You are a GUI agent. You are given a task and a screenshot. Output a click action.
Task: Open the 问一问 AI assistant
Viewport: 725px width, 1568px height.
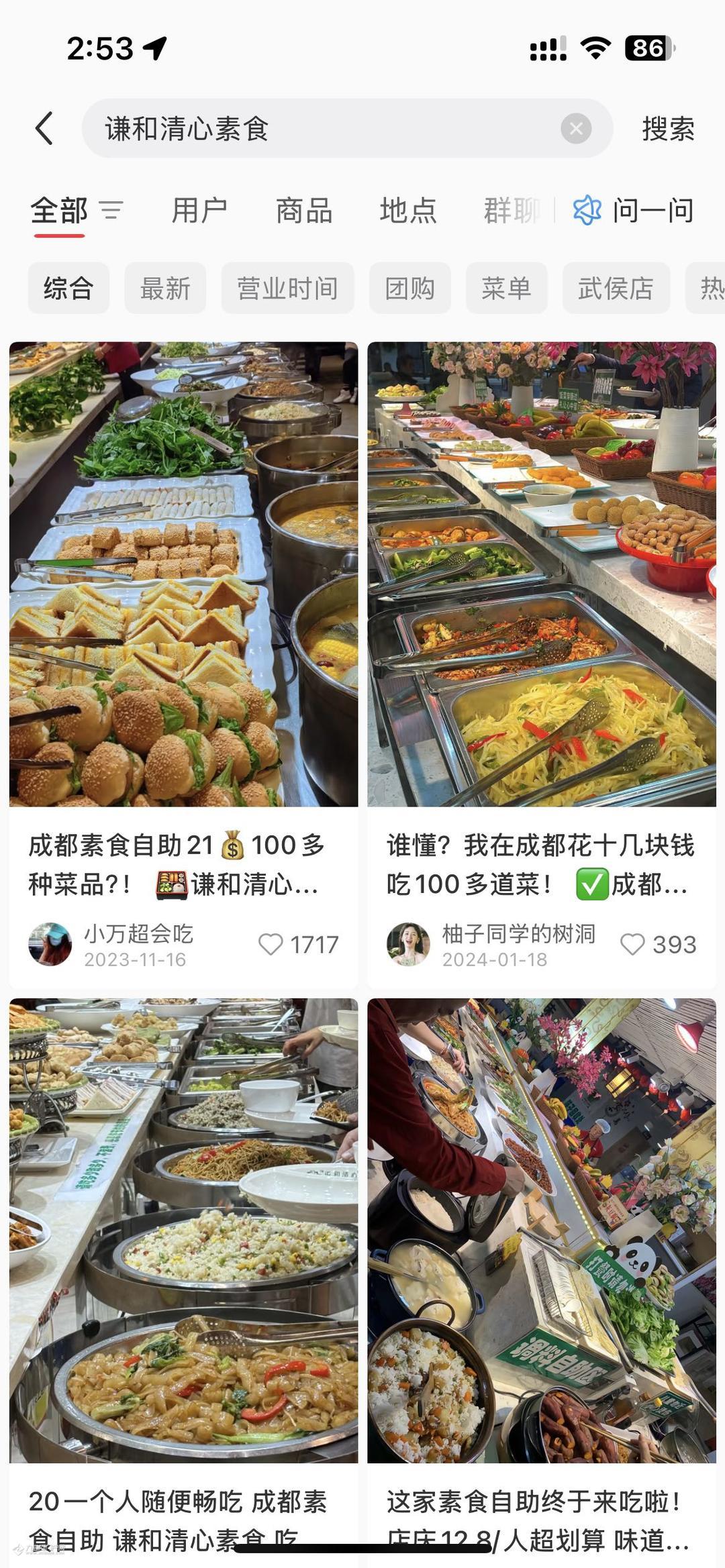[x=634, y=211]
